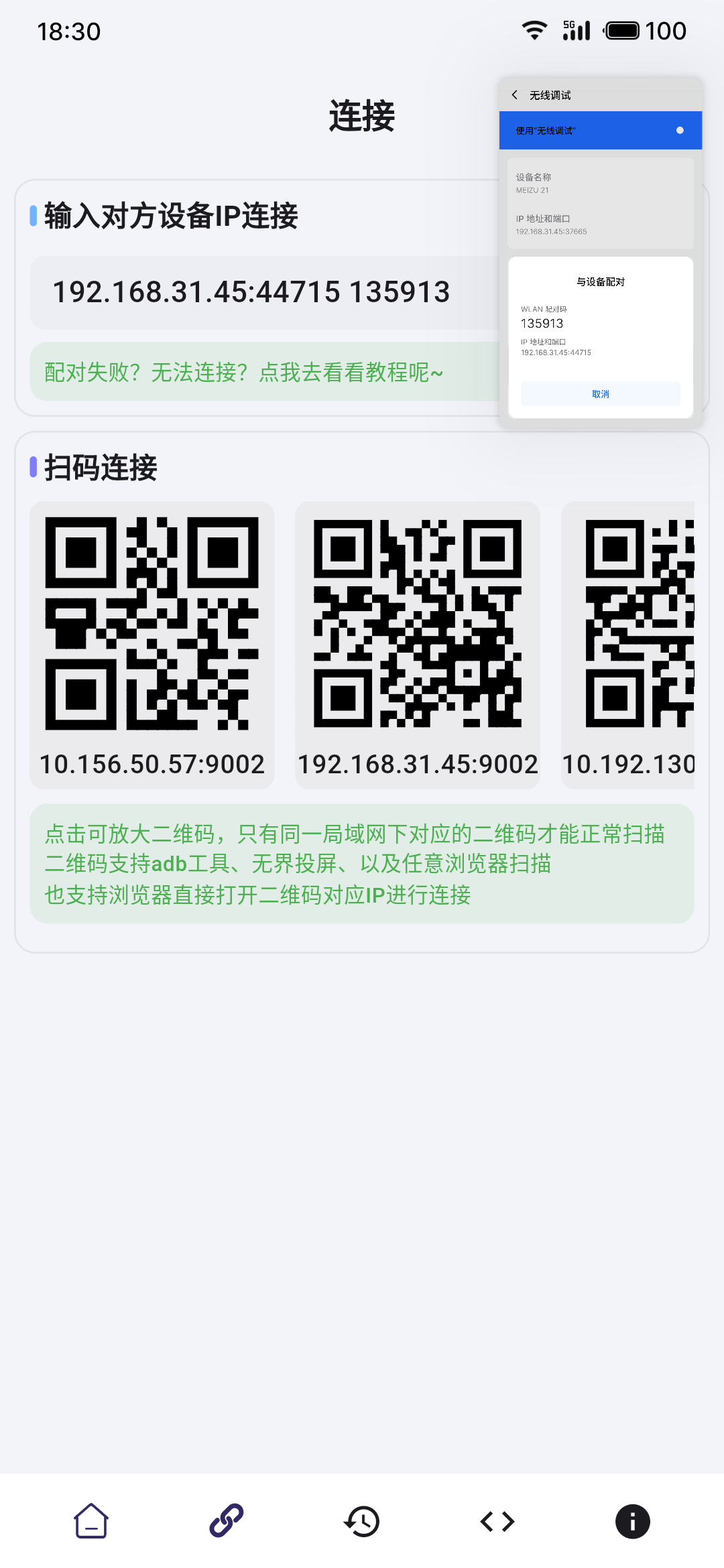Tap the wireless debugging tutorial thumbnail
This screenshot has width=724, height=1568.
click(x=601, y=251)
